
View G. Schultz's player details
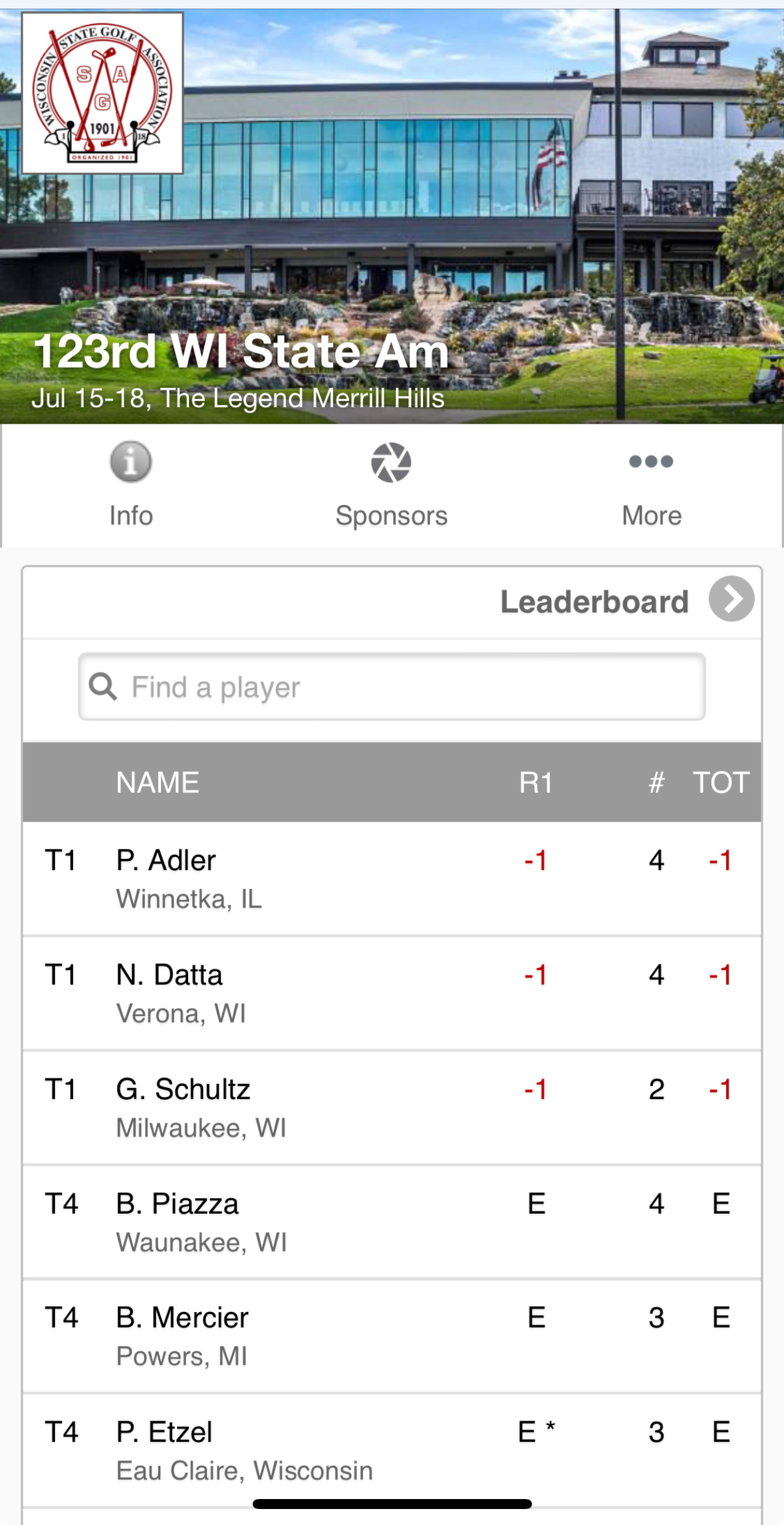pyautogui.click(x=392, y=1108)
